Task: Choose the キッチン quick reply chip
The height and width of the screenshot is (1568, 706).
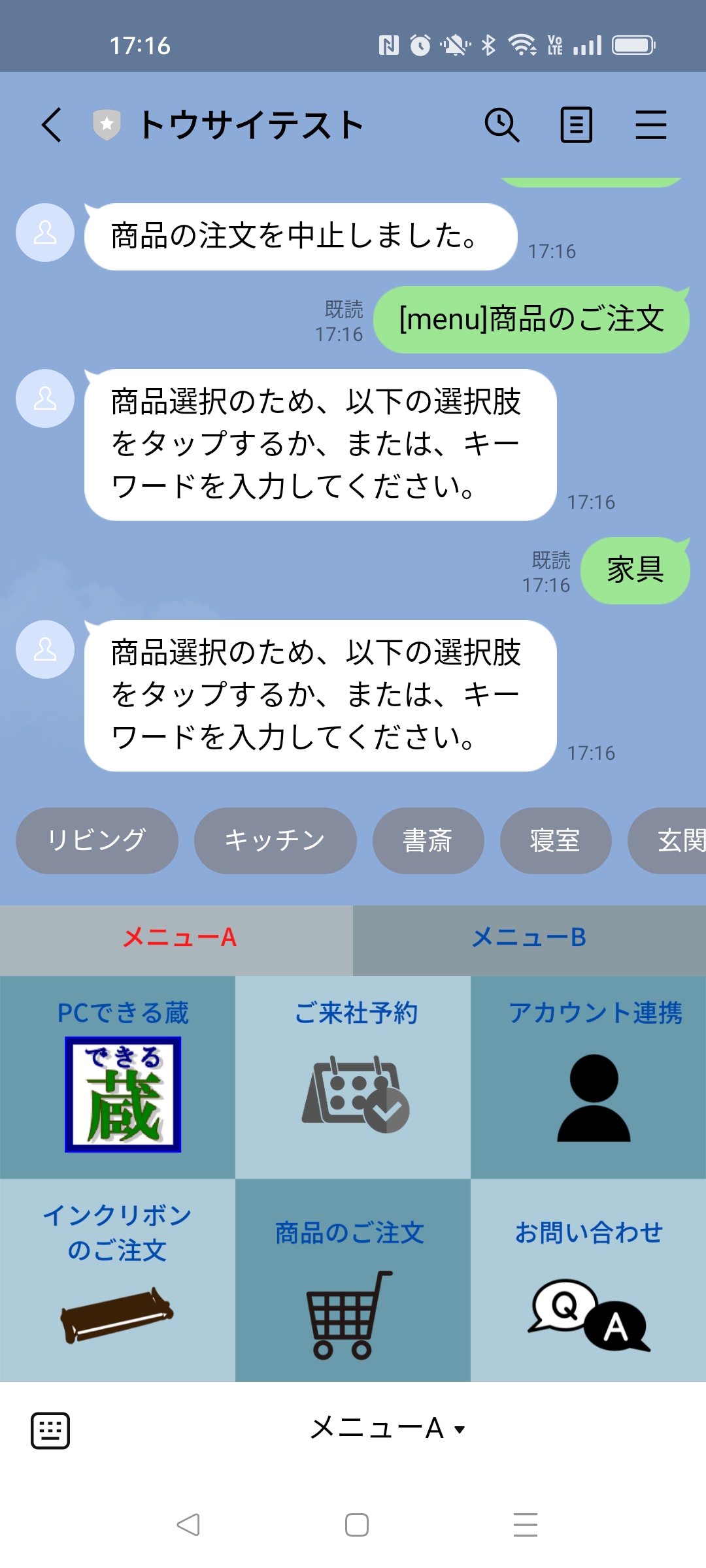Action: 275,840
